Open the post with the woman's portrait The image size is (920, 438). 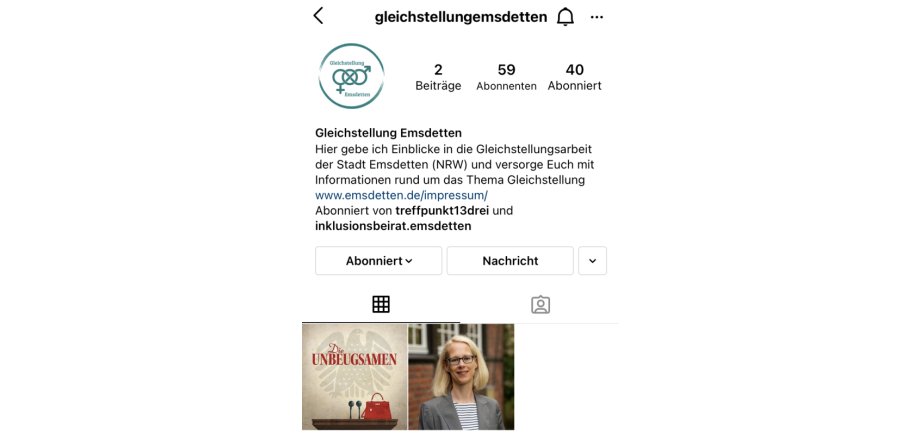pyautogui.click(x=461, y=377)
